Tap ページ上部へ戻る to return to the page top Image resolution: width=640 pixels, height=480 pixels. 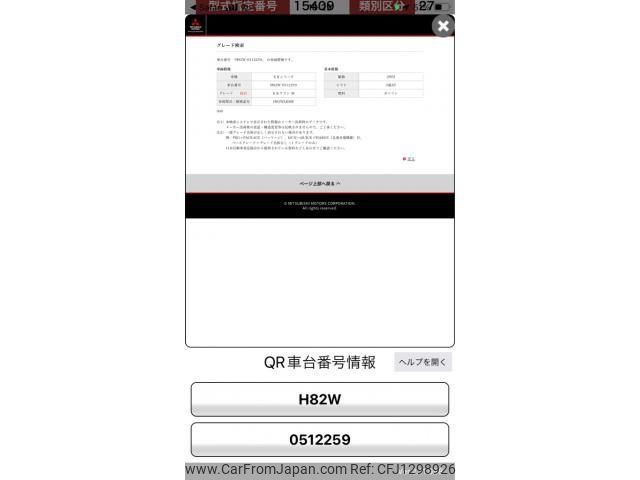pos(320,184)
